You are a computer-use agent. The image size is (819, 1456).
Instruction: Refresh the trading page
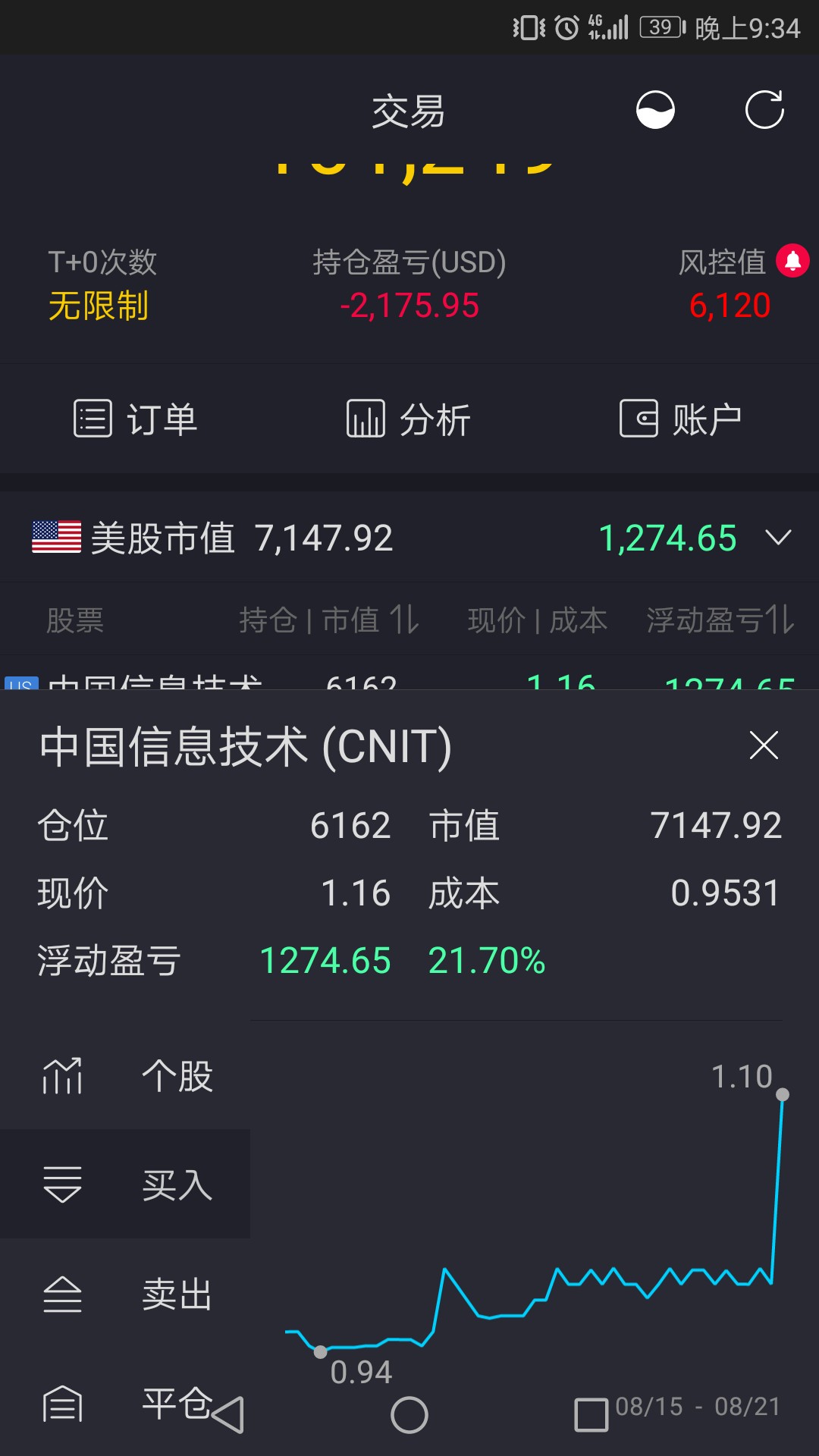click(x=764, y=110)
